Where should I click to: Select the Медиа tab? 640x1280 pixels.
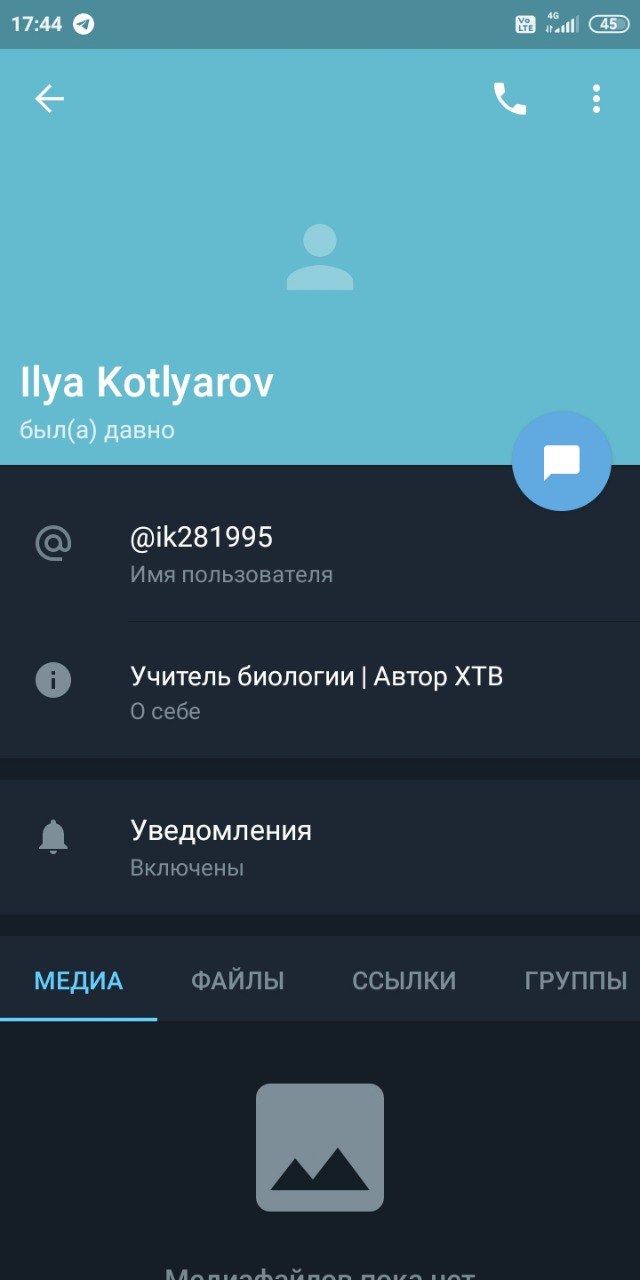(78, 981)
